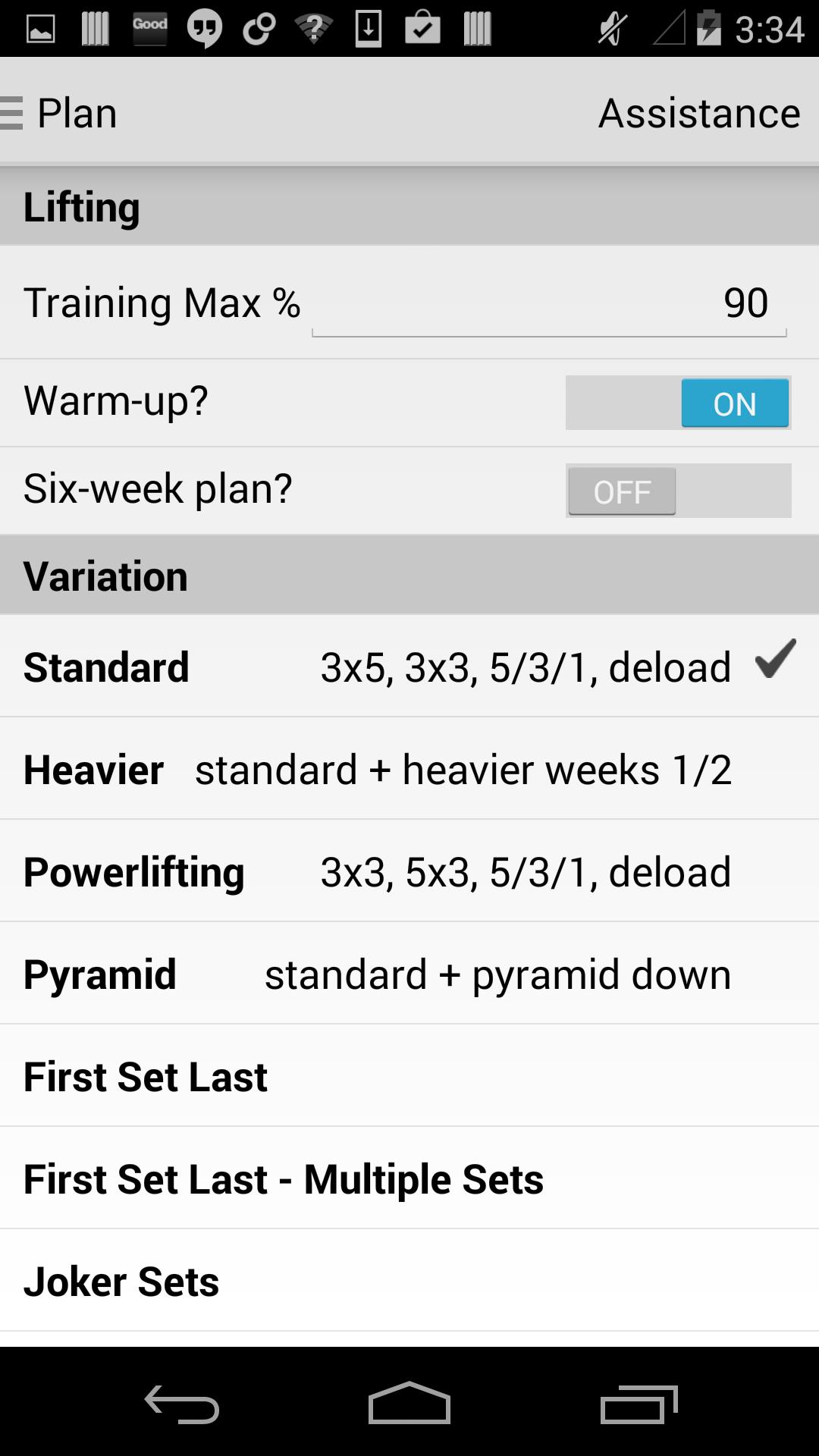The width and height of the screenshot is (819, 1456).
Task: Select the Standard variation
Action: (409, 666)
